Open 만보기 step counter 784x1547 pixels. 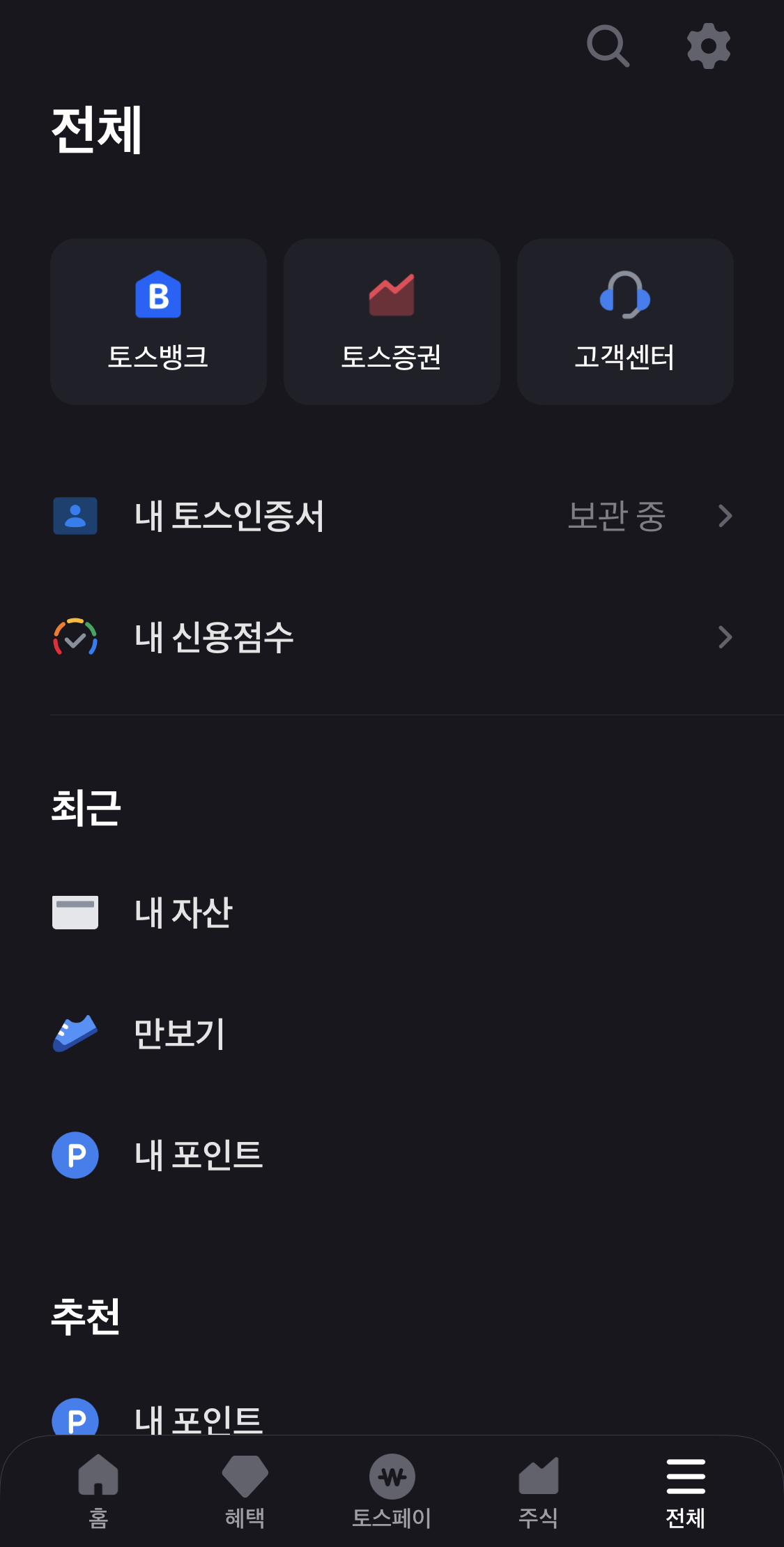(x=392, y=1034)
